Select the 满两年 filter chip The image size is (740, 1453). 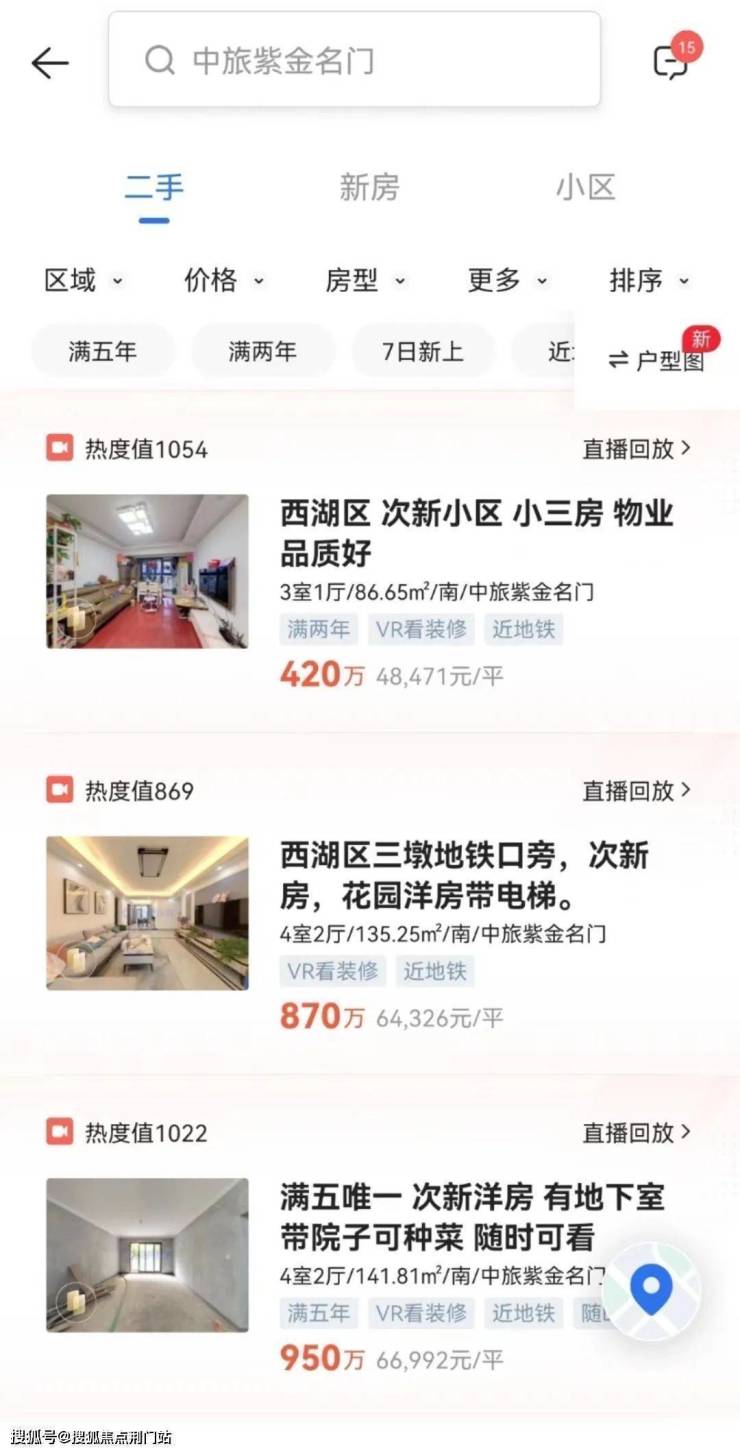tap(263, 352)
